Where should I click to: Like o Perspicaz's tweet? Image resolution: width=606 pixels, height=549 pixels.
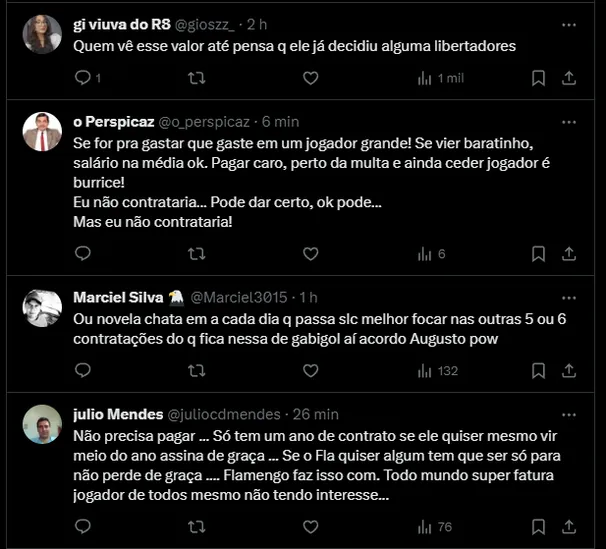coord(310,254)
